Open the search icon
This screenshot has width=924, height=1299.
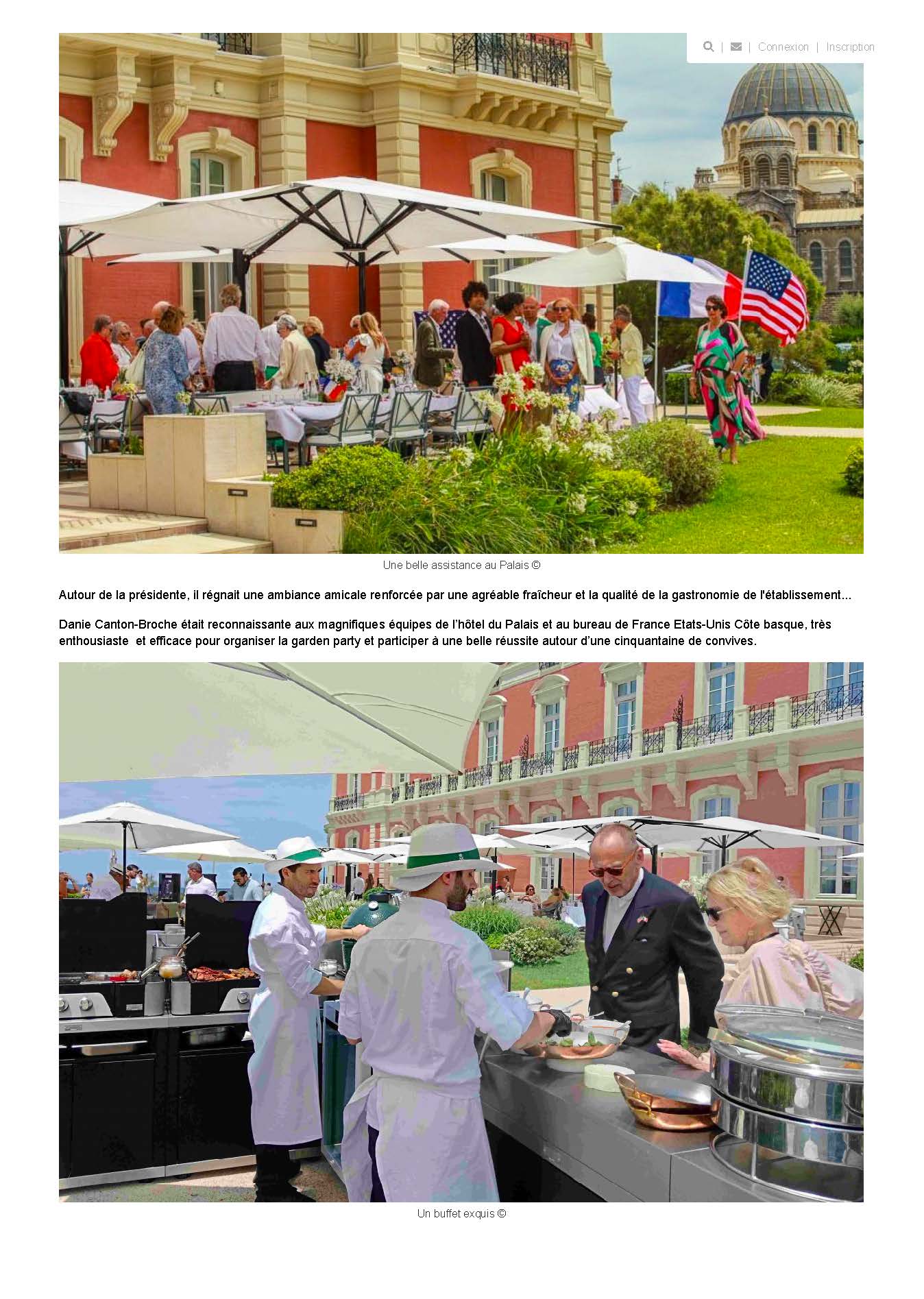(x=708, y=47)
